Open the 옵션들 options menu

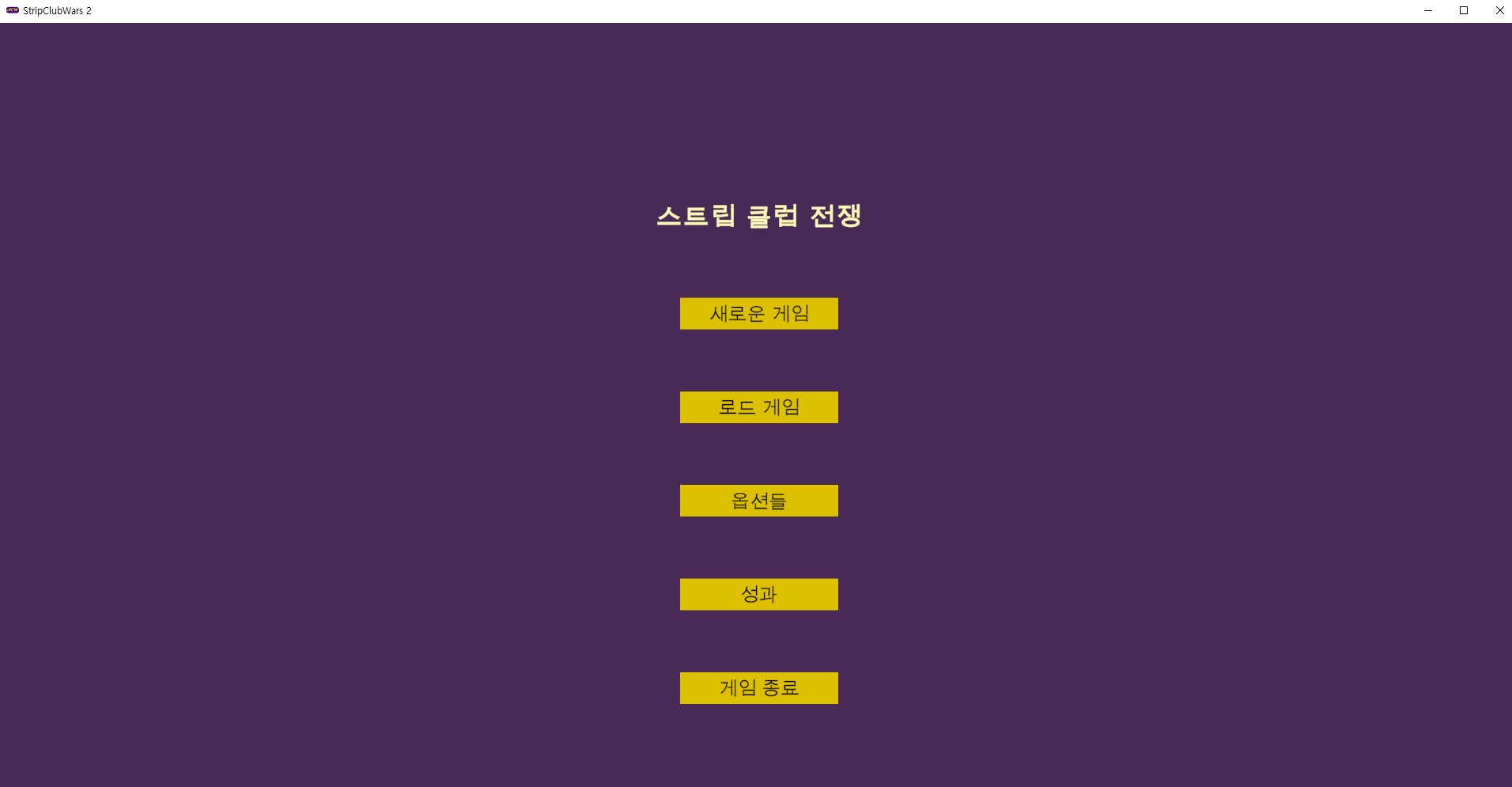pyautogui.click(x=758, y=501)
